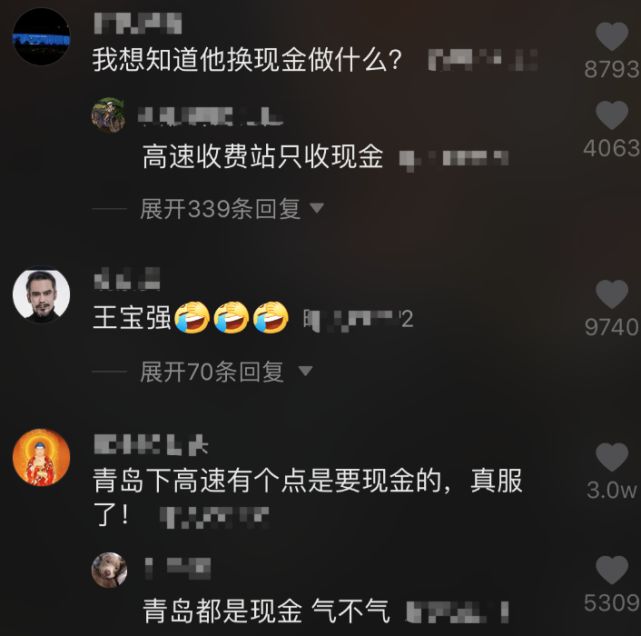Expand the 339 replies
The width and height of the screenshot is (641, 636).
[232, 209]
